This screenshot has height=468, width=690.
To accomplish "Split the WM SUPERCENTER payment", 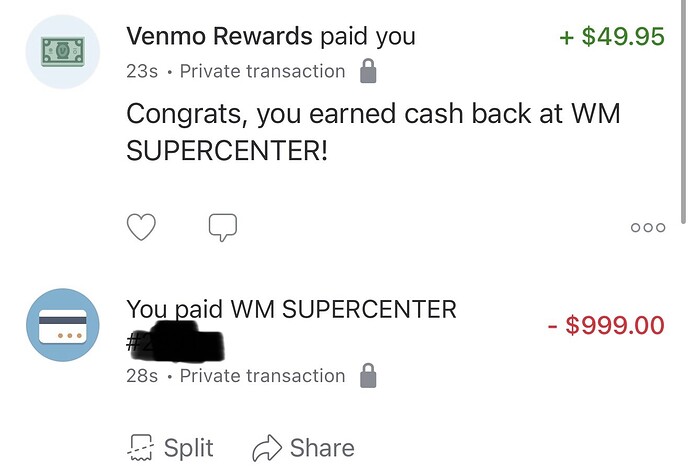I will tap(172, 447).
